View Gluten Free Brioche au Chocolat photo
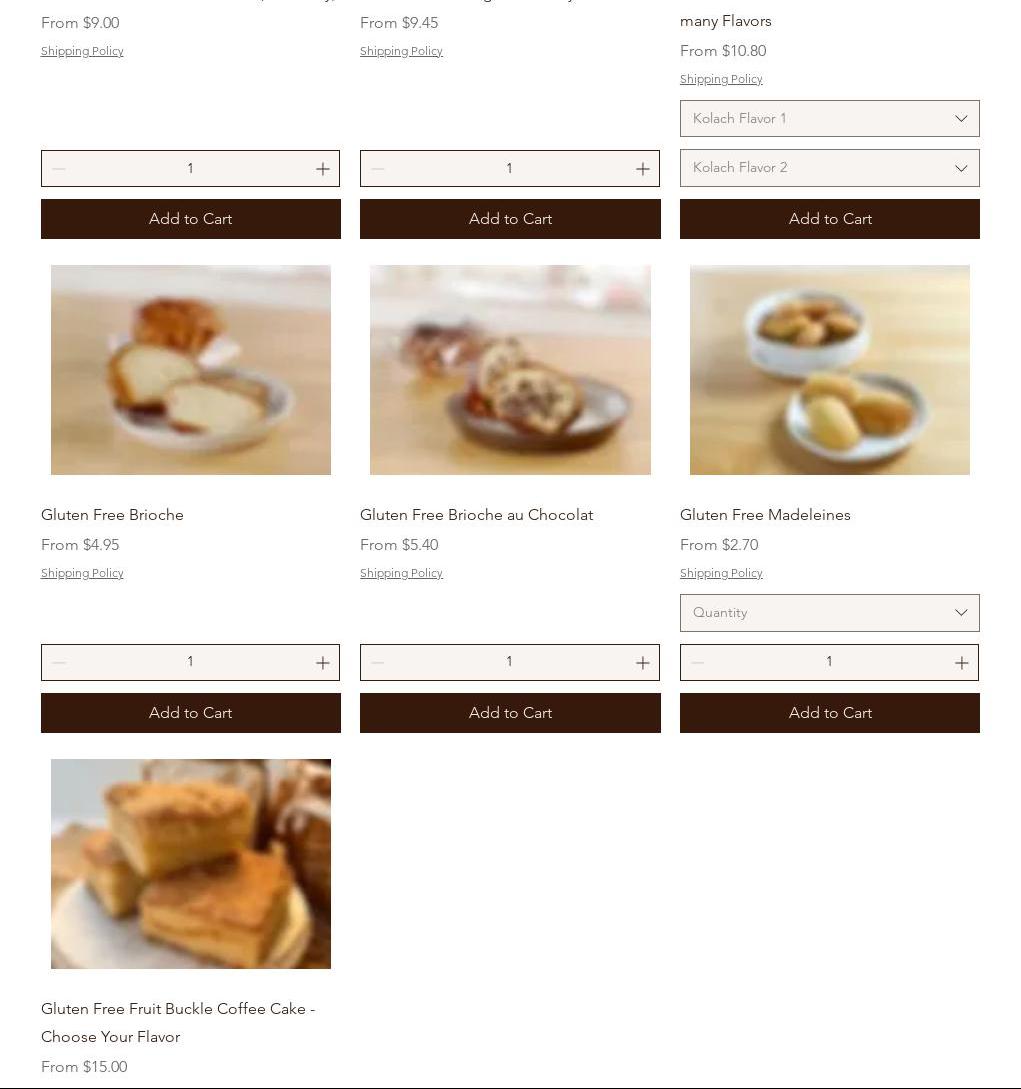This screenshot has width=1021, height=1089. 510,370
